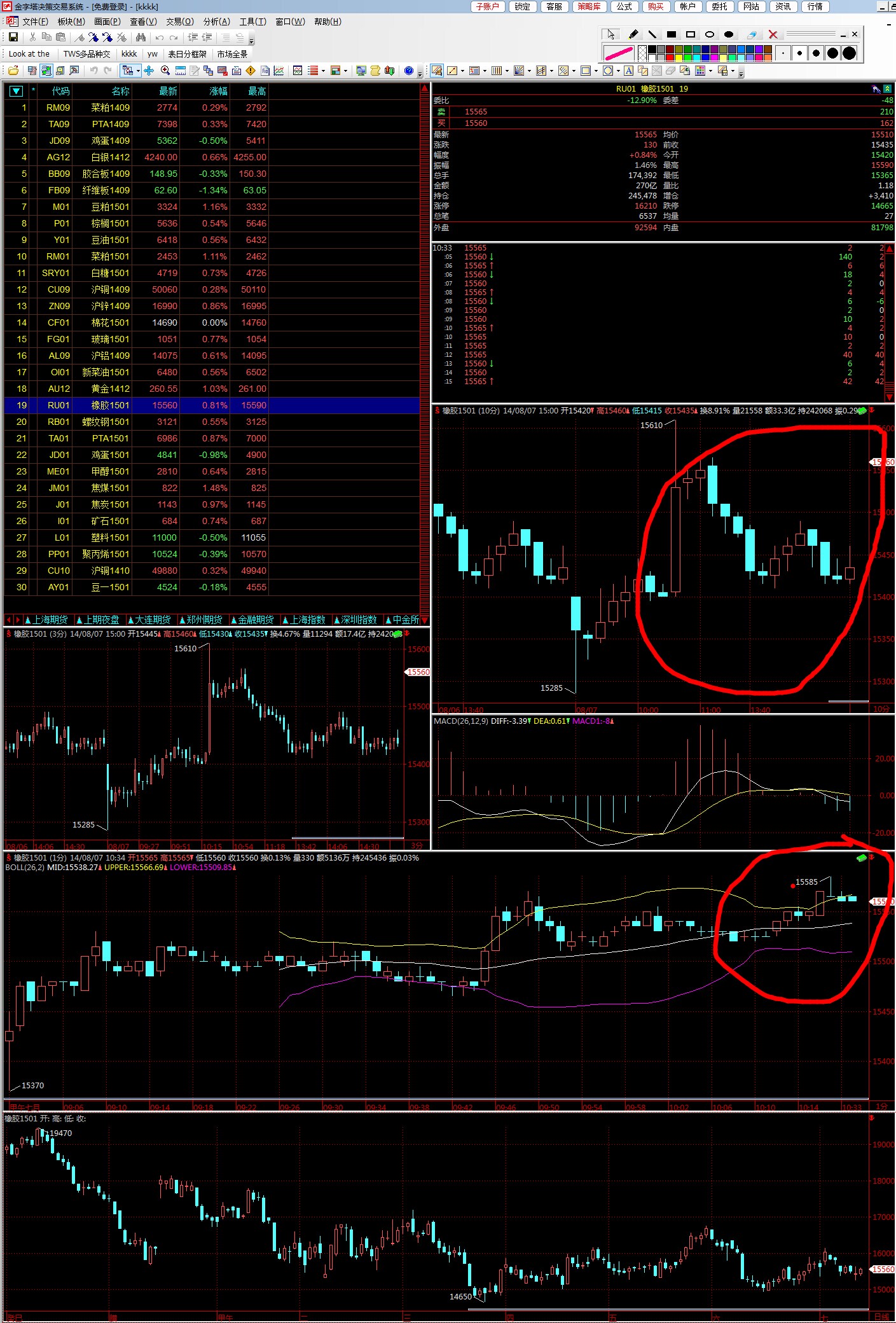Pick the pencil tool in drawing palette
Viewport: 896px width, 1323px height.
(x=633, y=34)
